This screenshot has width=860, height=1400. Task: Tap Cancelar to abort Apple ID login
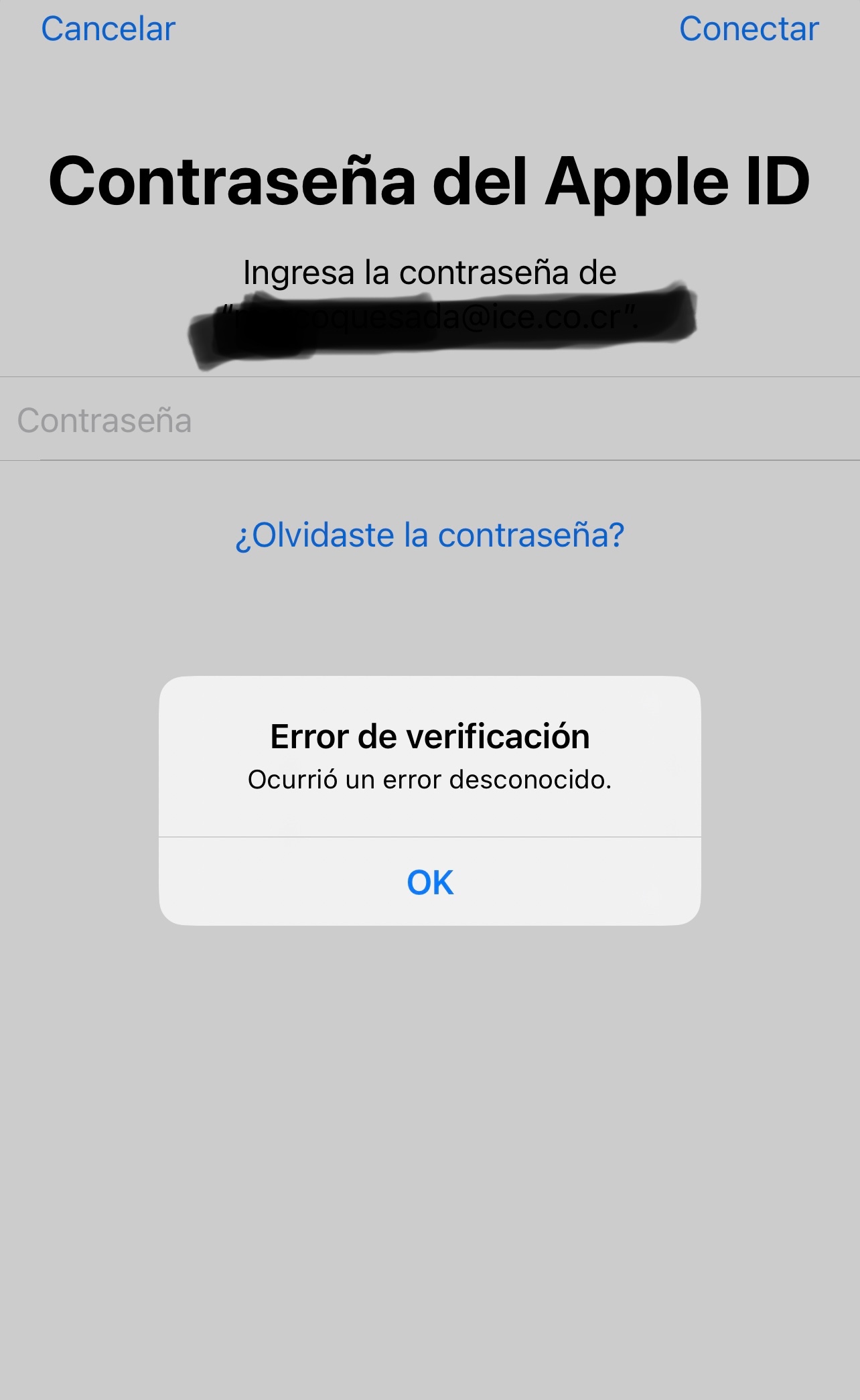click(107, 29)
